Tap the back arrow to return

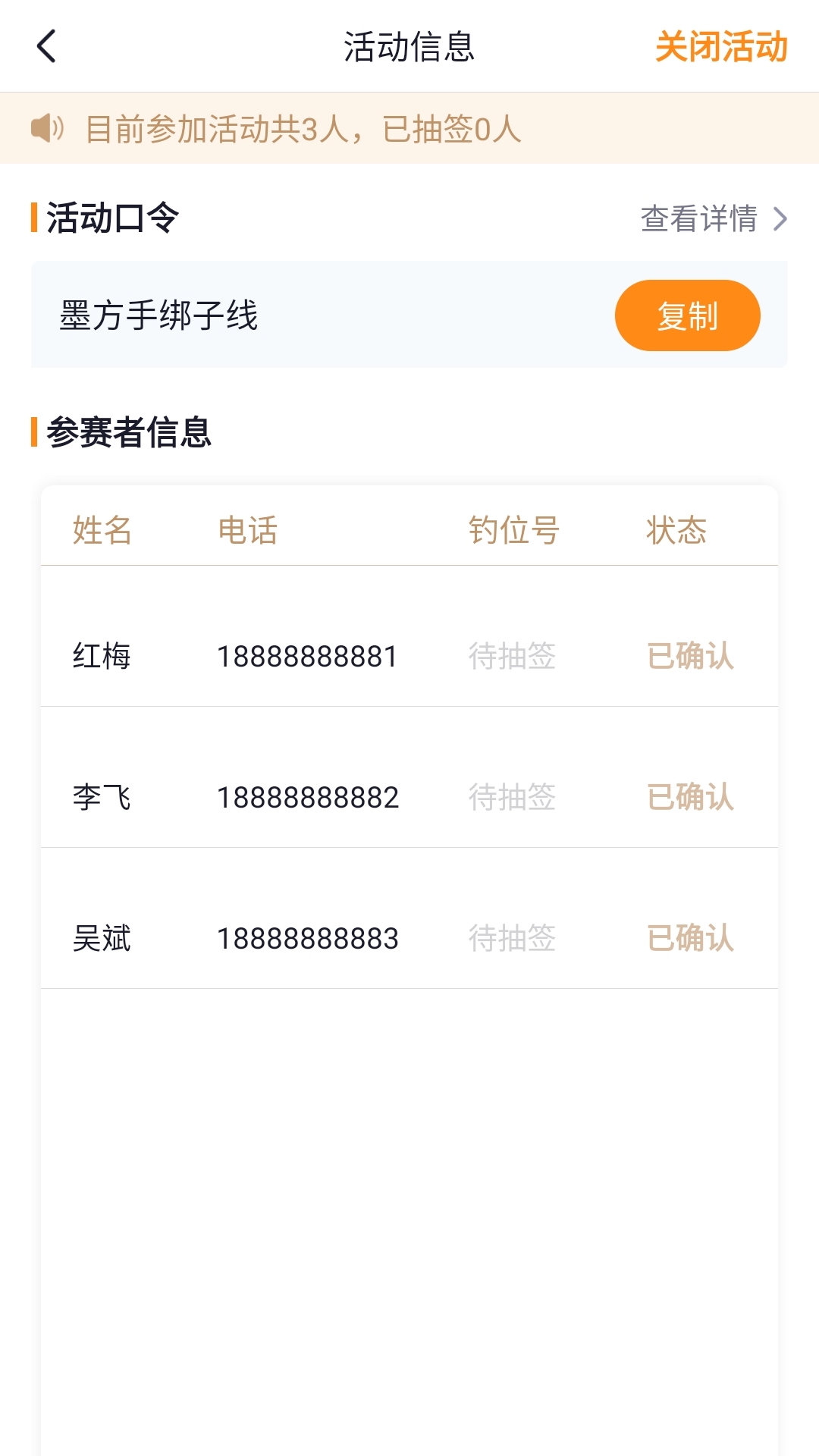pos(47,47)
